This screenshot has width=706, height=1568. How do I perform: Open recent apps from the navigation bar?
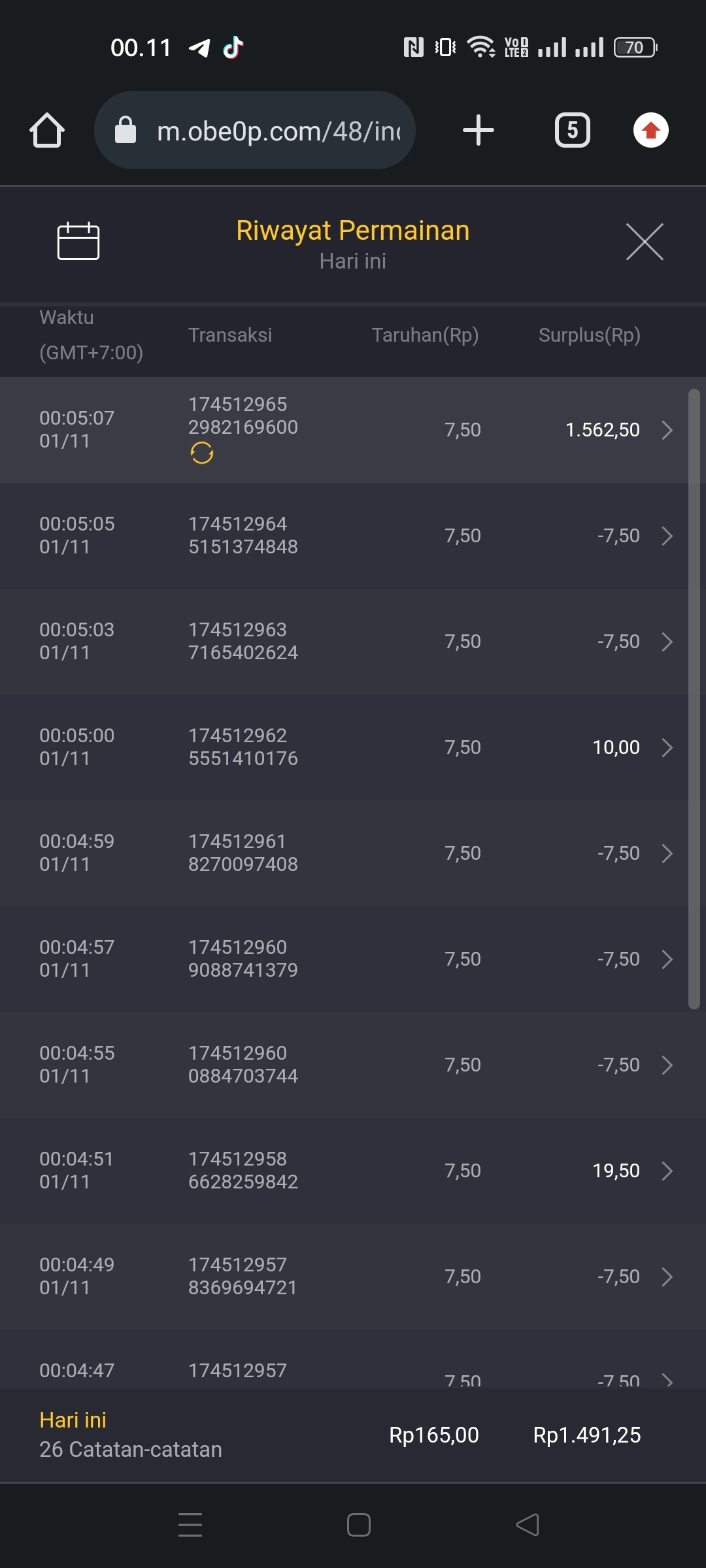pyautogui.click(x=190, y=1525)
